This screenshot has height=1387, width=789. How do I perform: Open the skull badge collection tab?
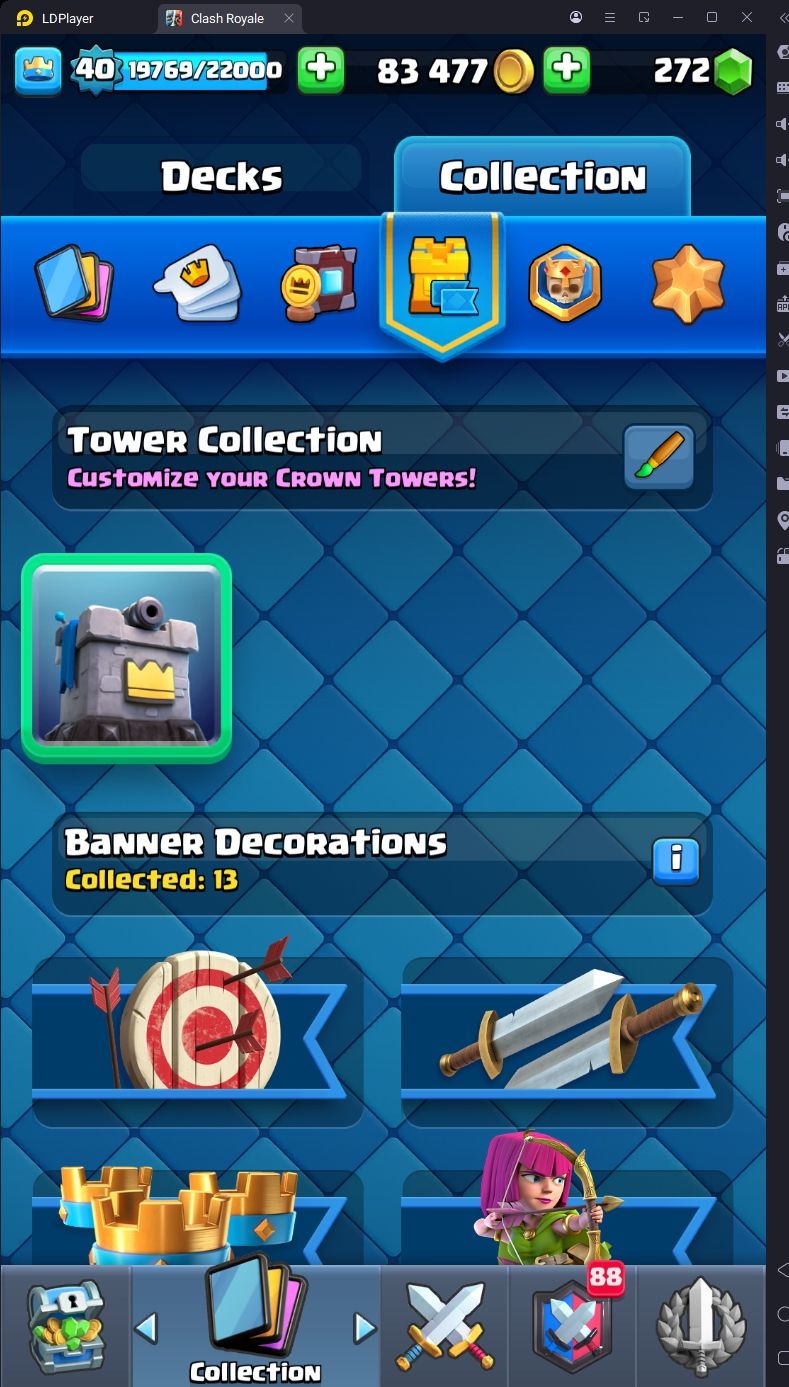click(x=565, y=284)
